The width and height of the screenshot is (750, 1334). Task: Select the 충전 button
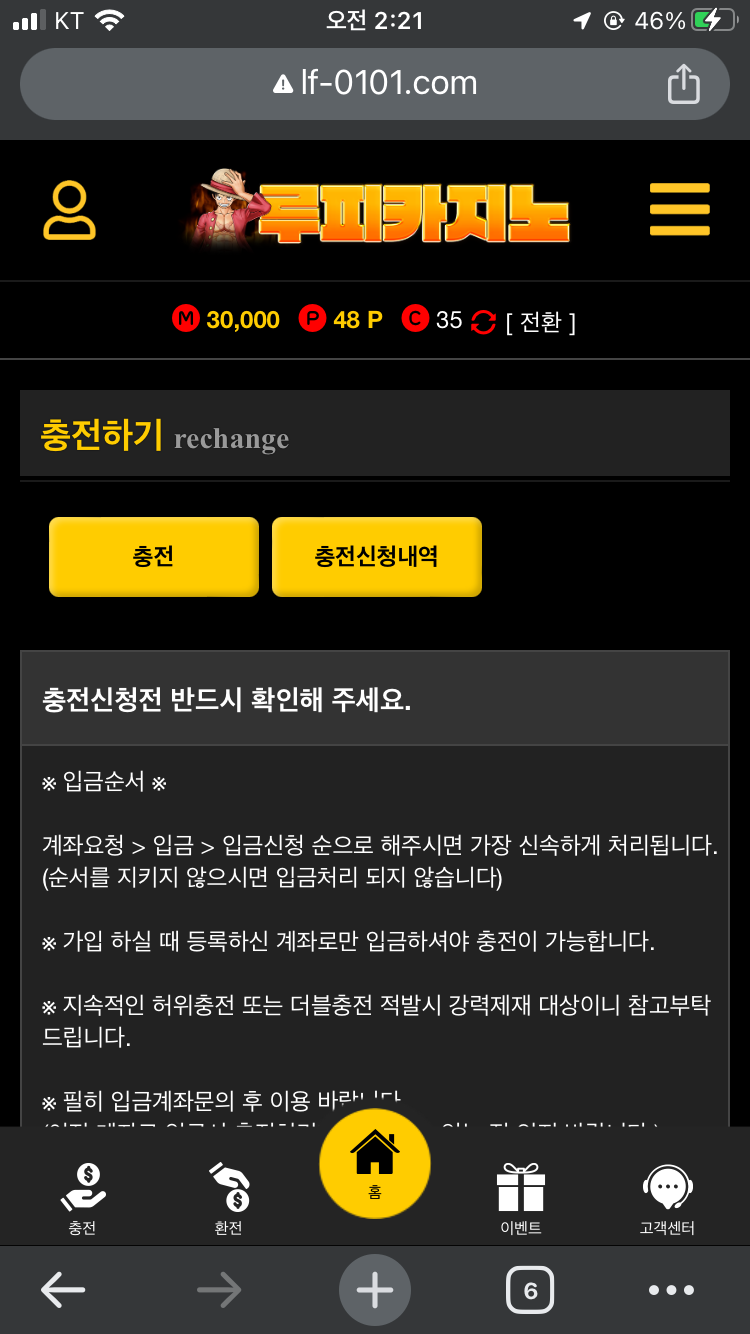pos(154,557)
